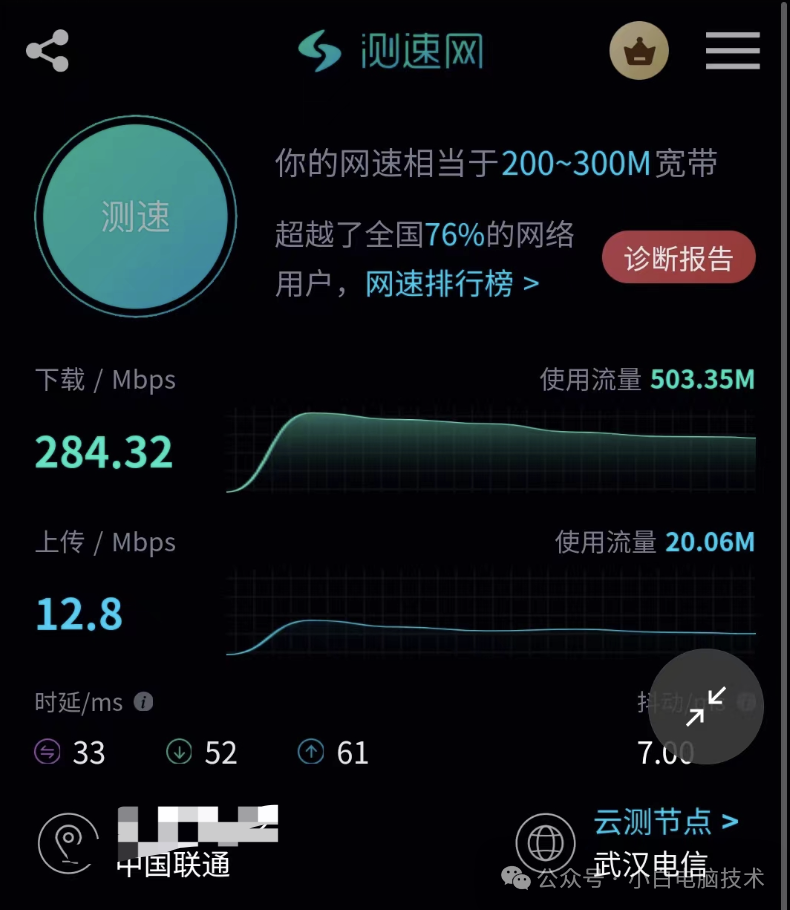Open the crown membership icon
This screenshot has height=910, width=790.
click(x=639, y=49)
